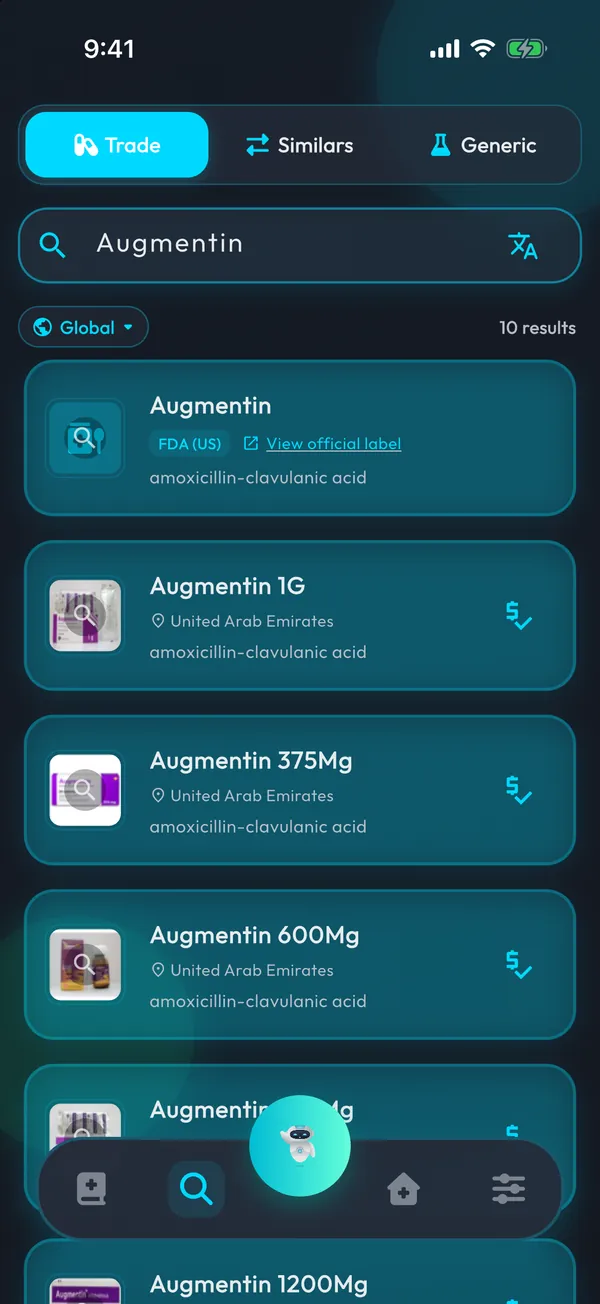This screenshot has height=1304, width=600.
Task: Open the View official label link
Action: [333, 443]
